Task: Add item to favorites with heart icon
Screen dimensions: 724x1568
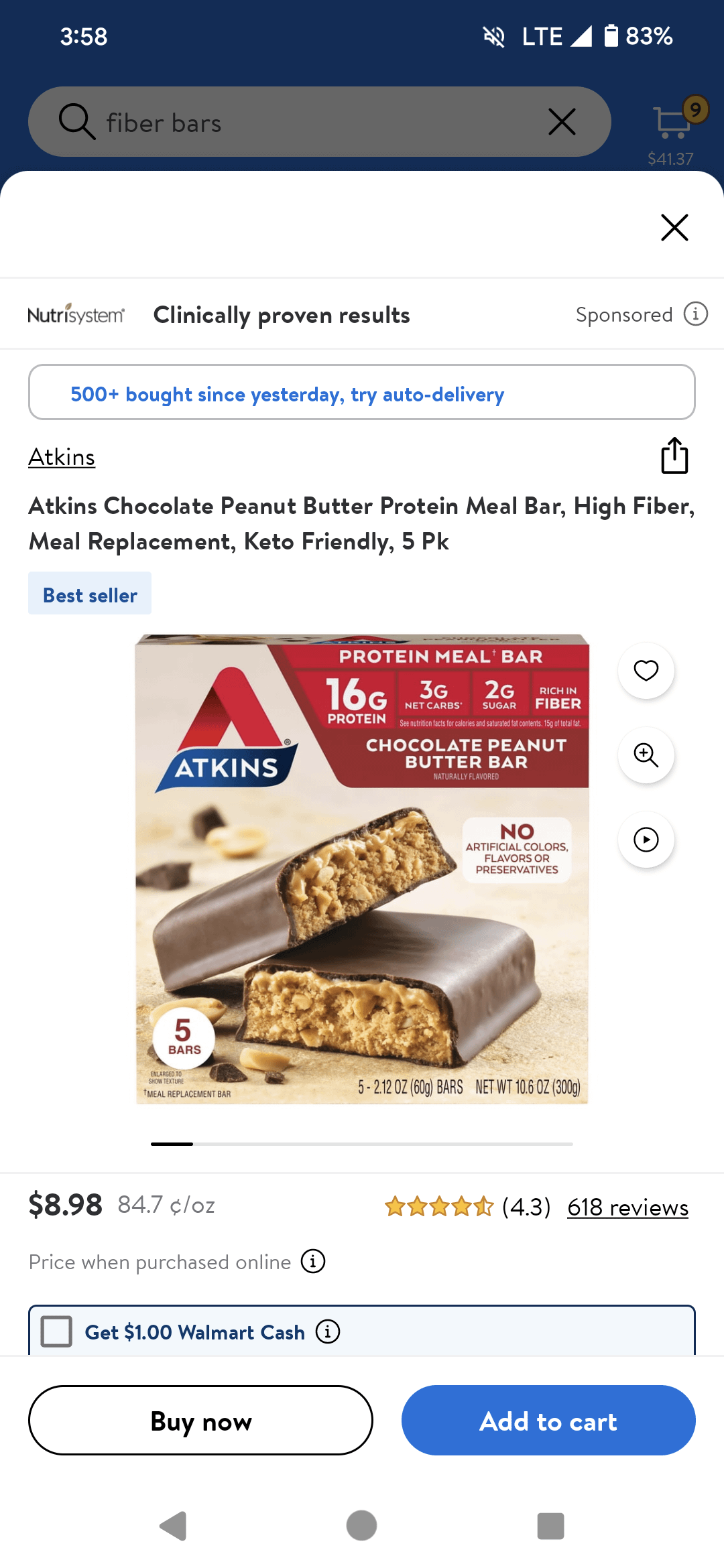Action: pos(646,670)
